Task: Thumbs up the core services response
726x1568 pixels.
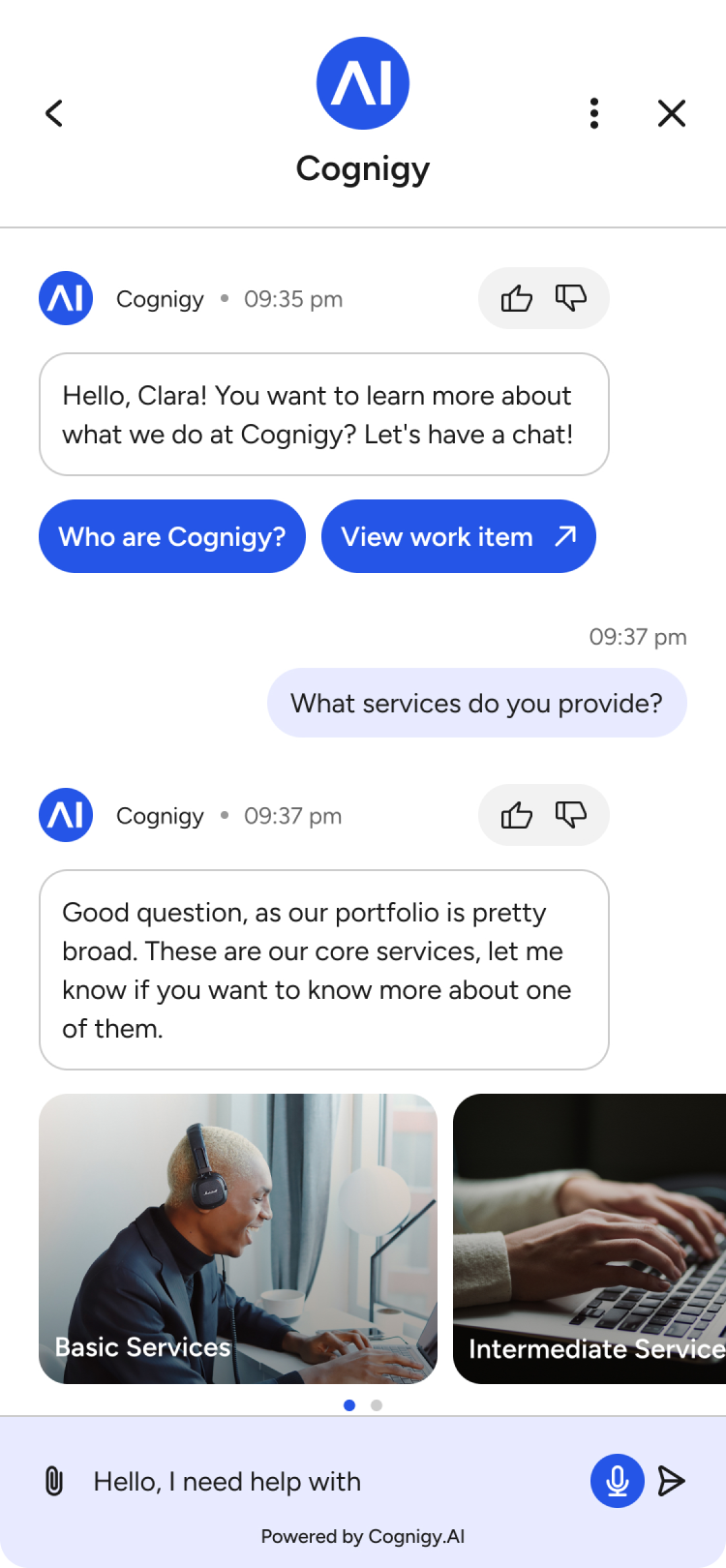Action: [x=518, y=815]
